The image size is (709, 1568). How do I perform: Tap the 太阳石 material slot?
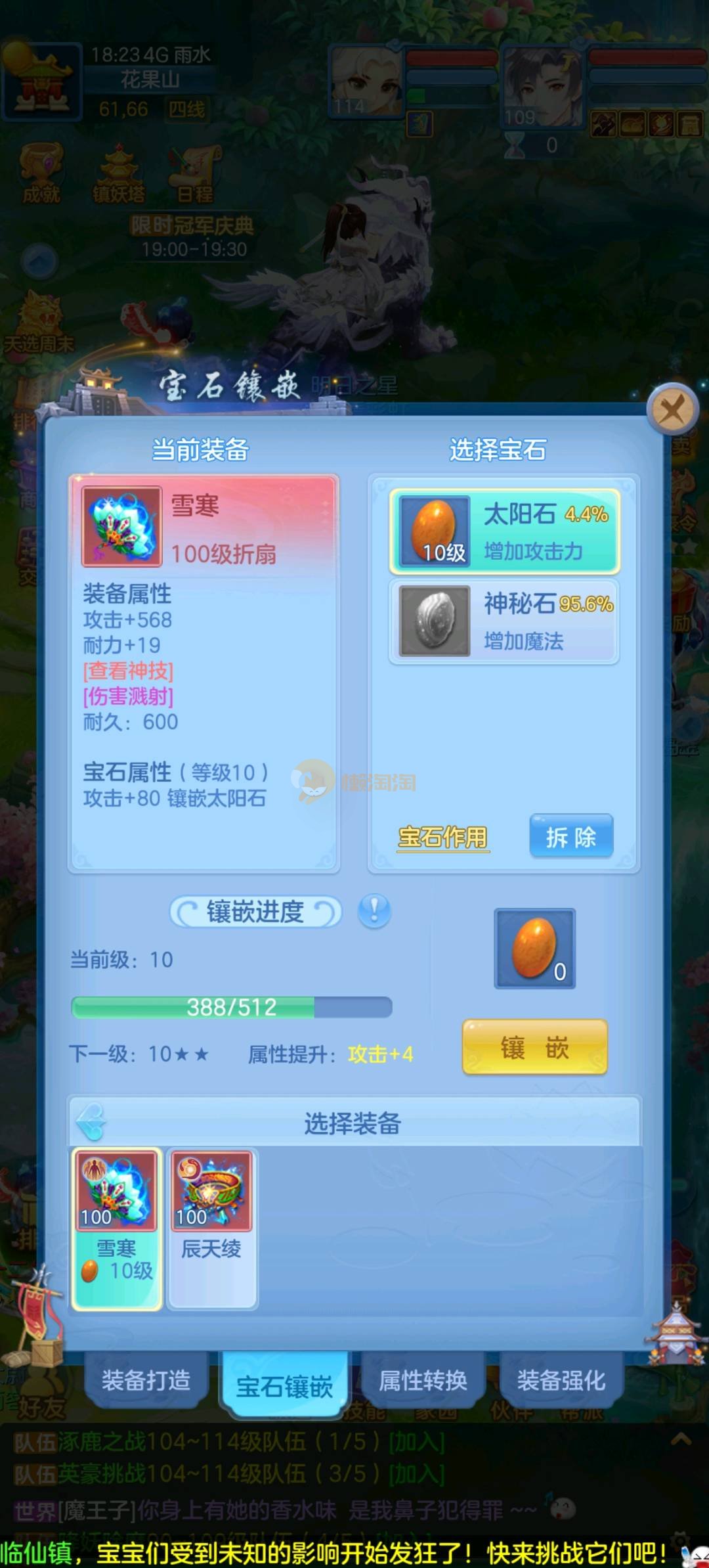[535, 948]
